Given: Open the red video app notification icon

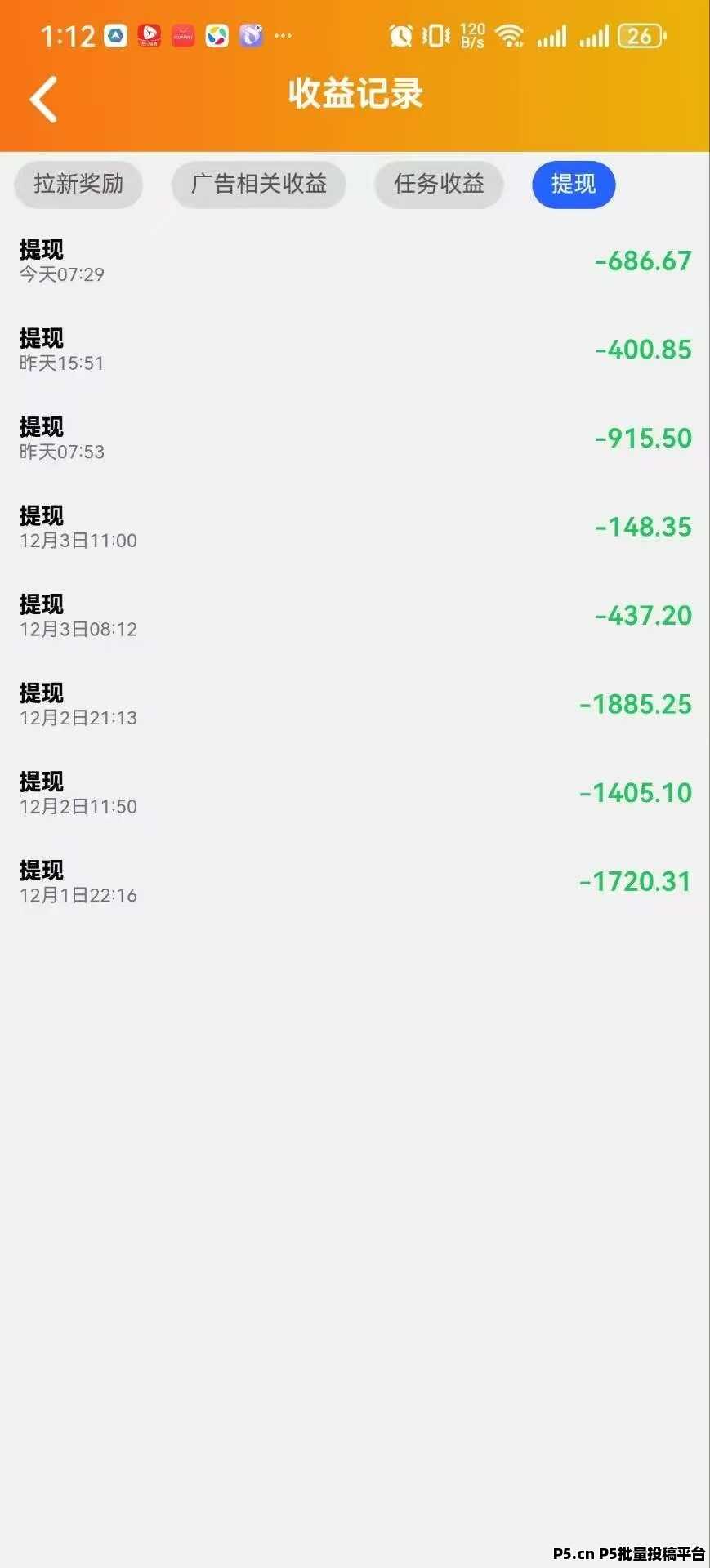Looking at the screenshot, I should (149, 35).
